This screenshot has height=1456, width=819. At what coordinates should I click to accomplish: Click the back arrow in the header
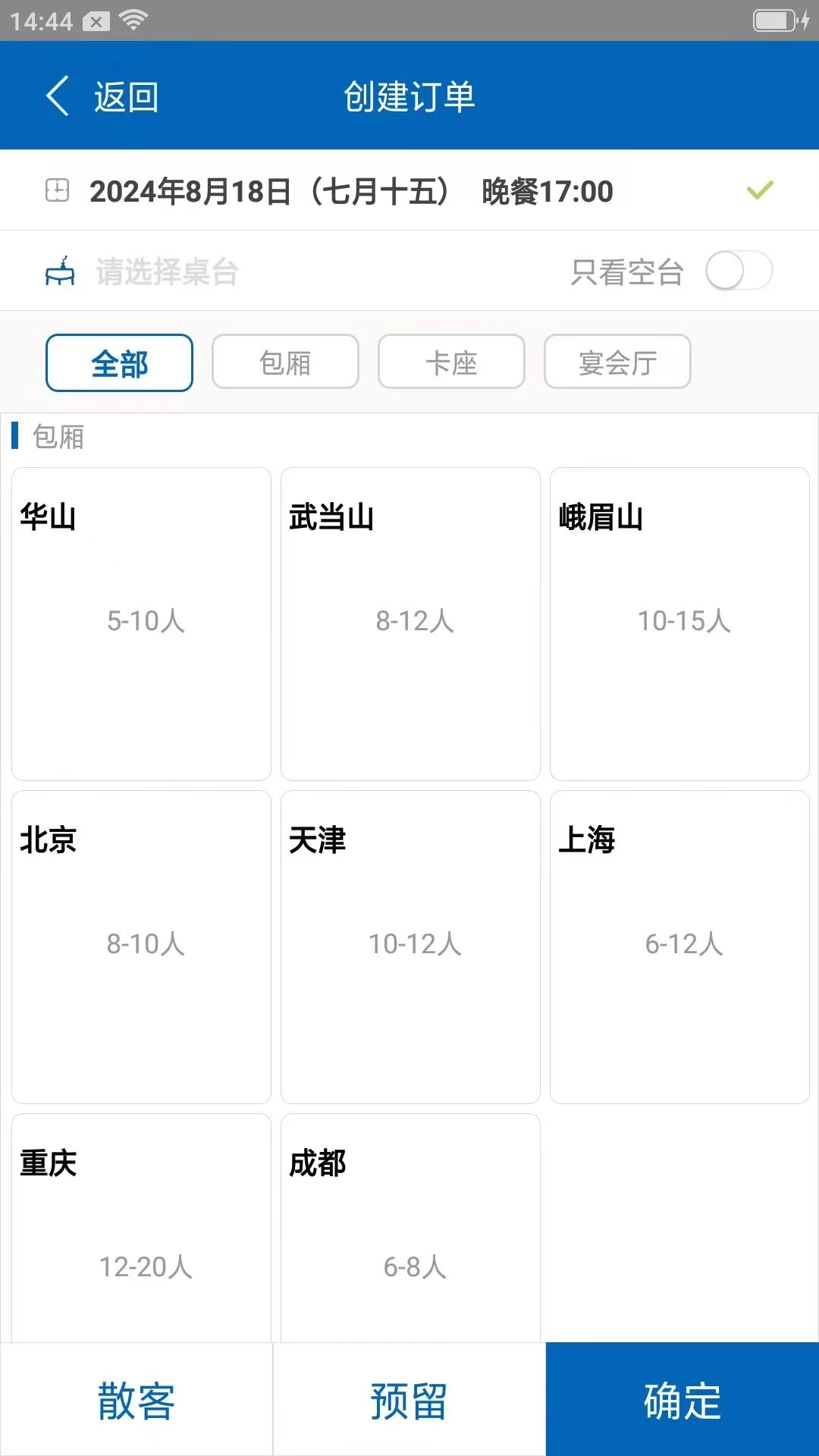(57, 96)
